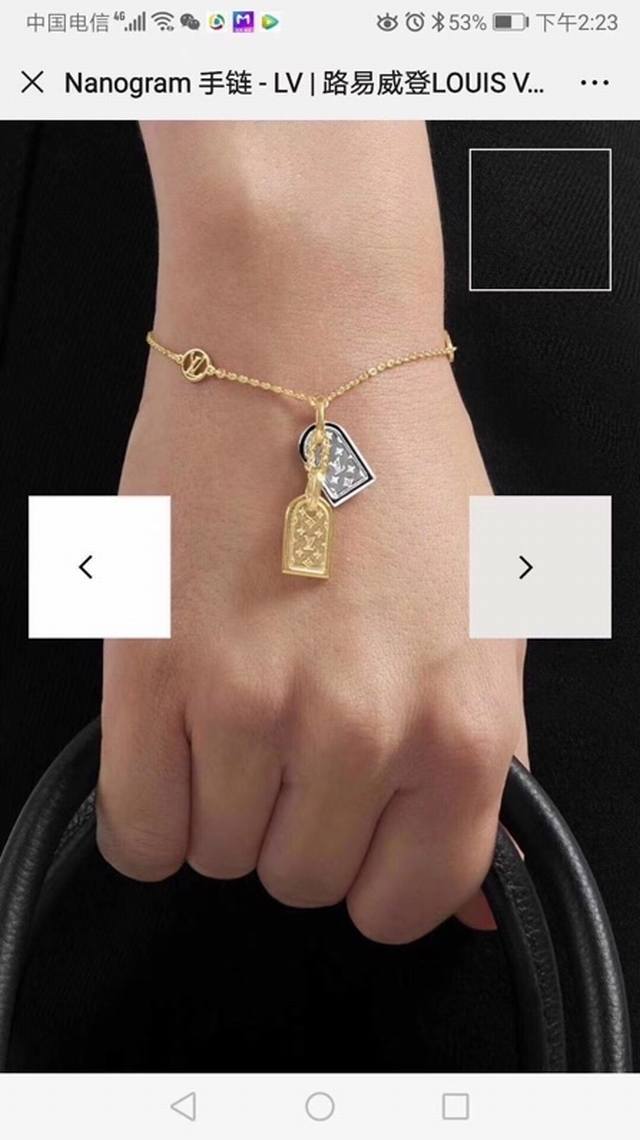Close the Nanogram bracelet web page
640x1140 pixels.
[32, 83]
